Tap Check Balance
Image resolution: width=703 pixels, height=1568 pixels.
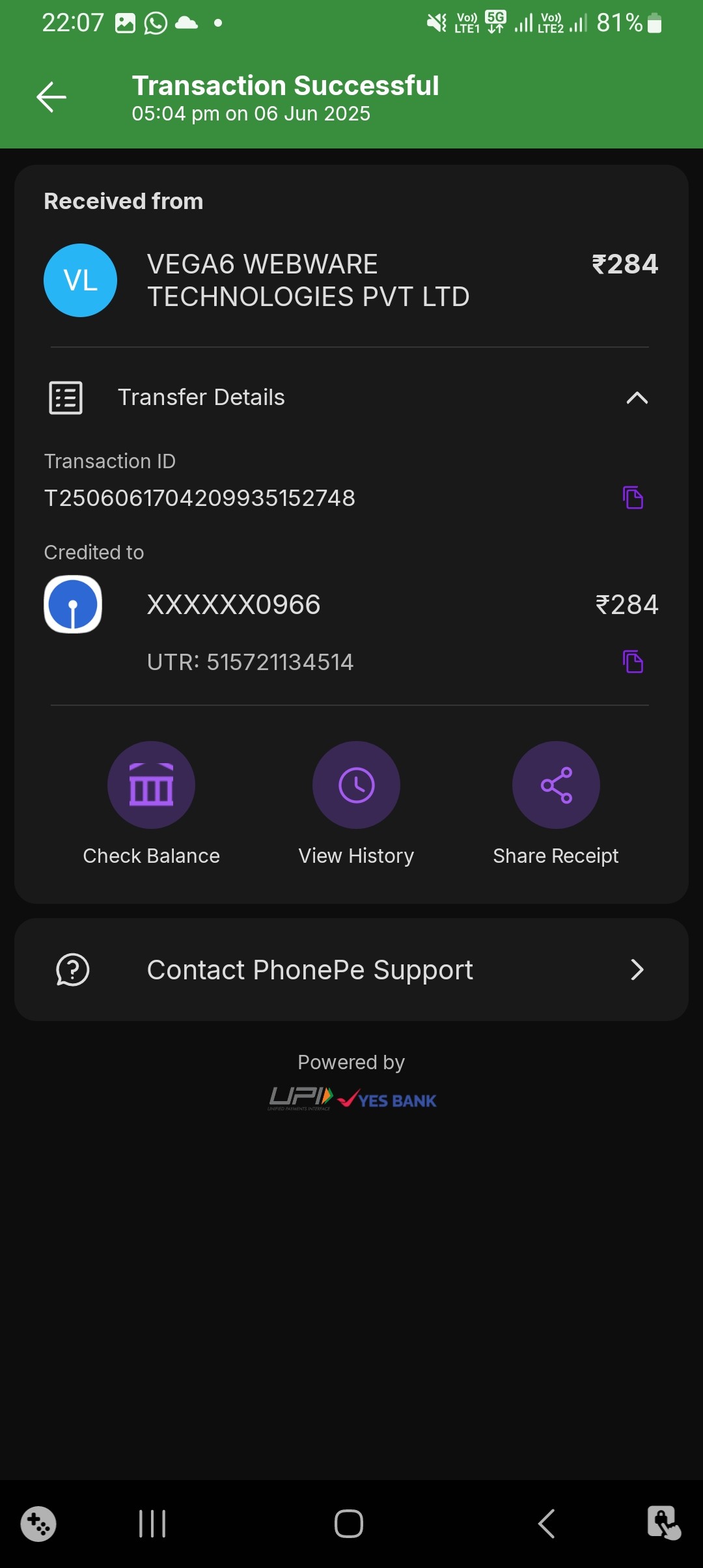[151, 785]
